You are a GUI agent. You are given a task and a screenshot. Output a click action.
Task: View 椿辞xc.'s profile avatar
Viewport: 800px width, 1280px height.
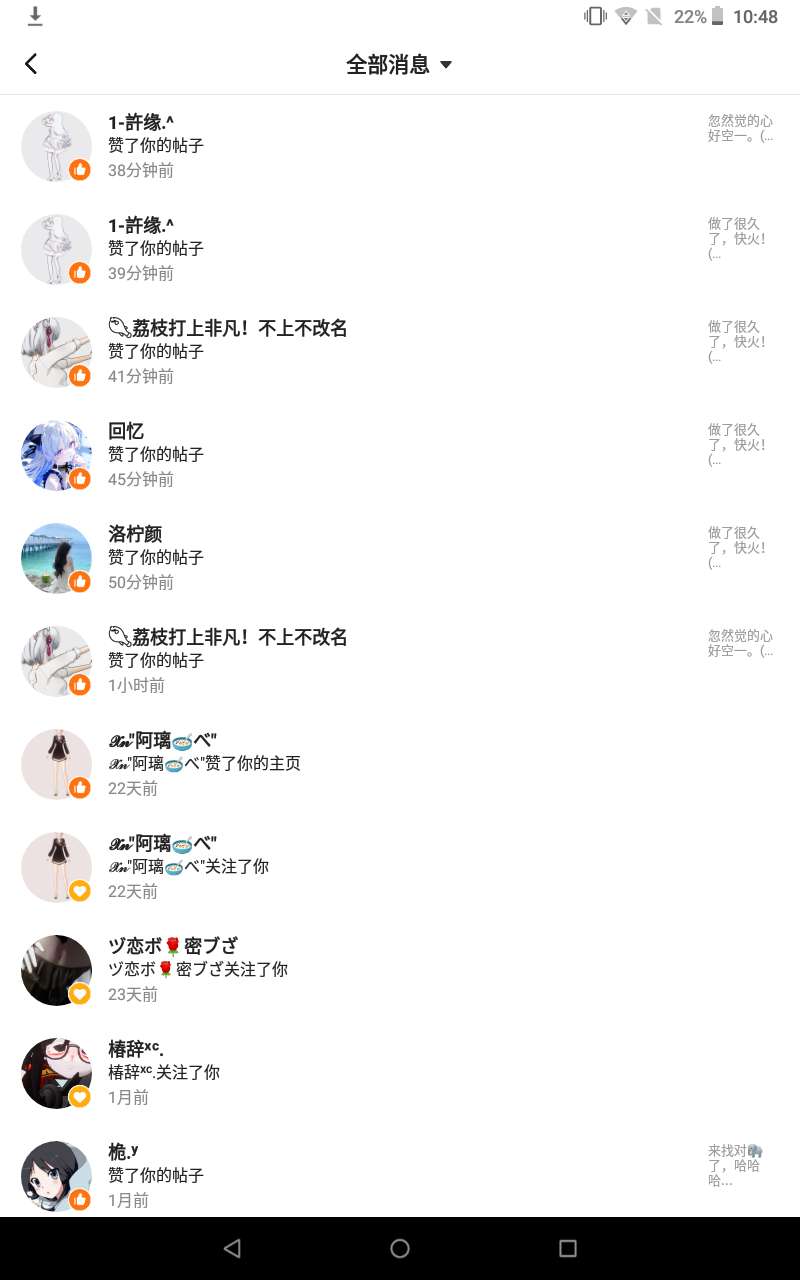[x=56, y=1073]
